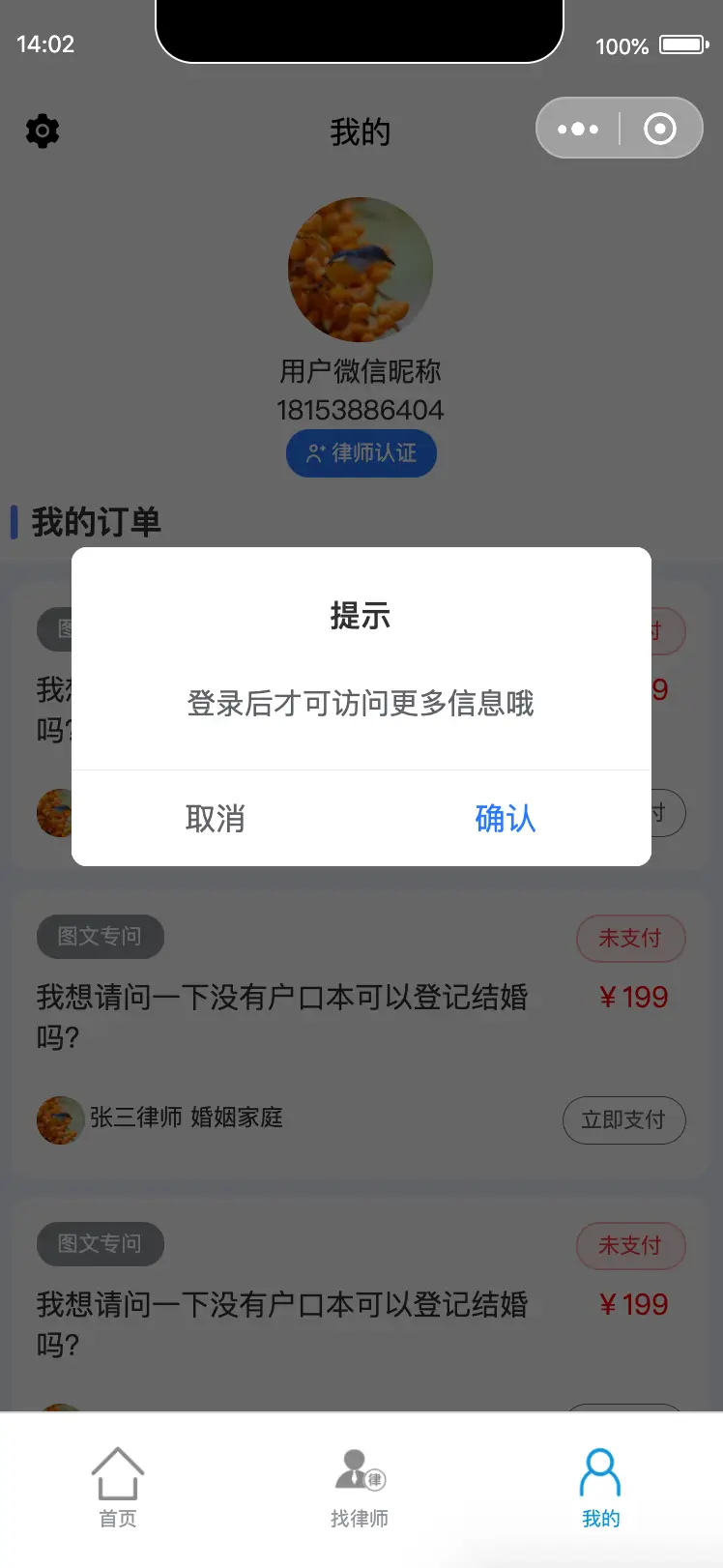Tap 取消 to dismiss the login prompt
The image size is (723, 1568).
click(216, 819)
